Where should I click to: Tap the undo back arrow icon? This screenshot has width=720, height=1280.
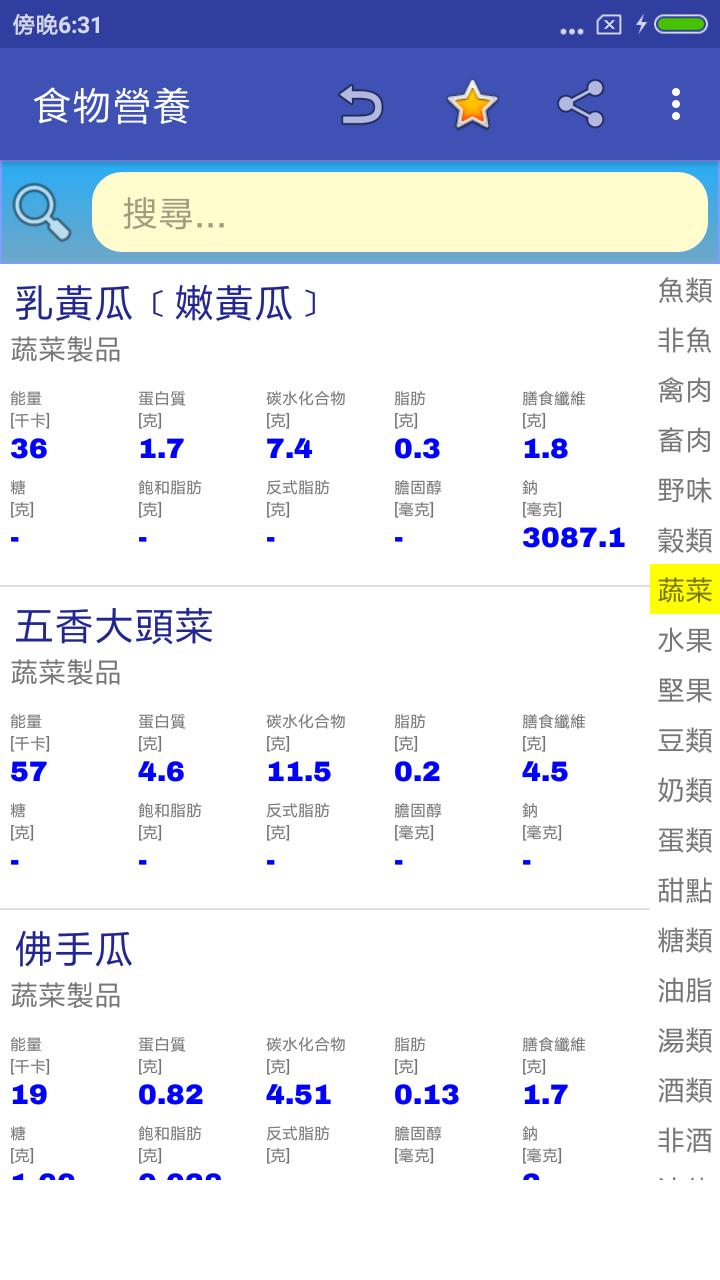point(361,104)
